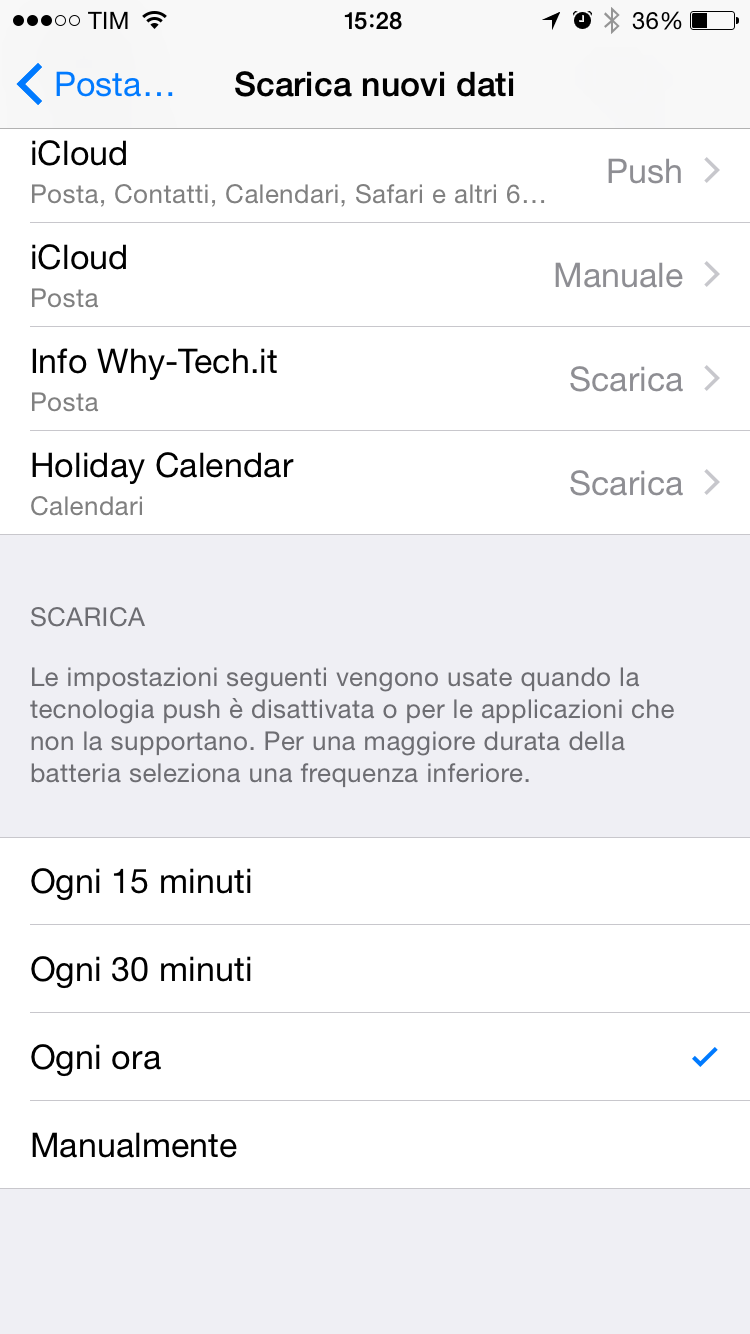This screenshot has height=1334, width=750.
Task: Open the iCloud account set to Push
Action: point(375,175)
